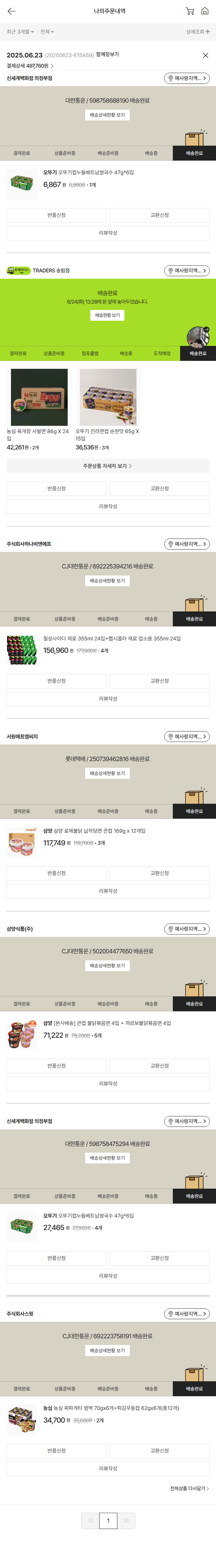This screenshot has width=216, height=1568.
Task: View 배송상세현황 for 롯데택배 250739462816
Action: (108, 774)
